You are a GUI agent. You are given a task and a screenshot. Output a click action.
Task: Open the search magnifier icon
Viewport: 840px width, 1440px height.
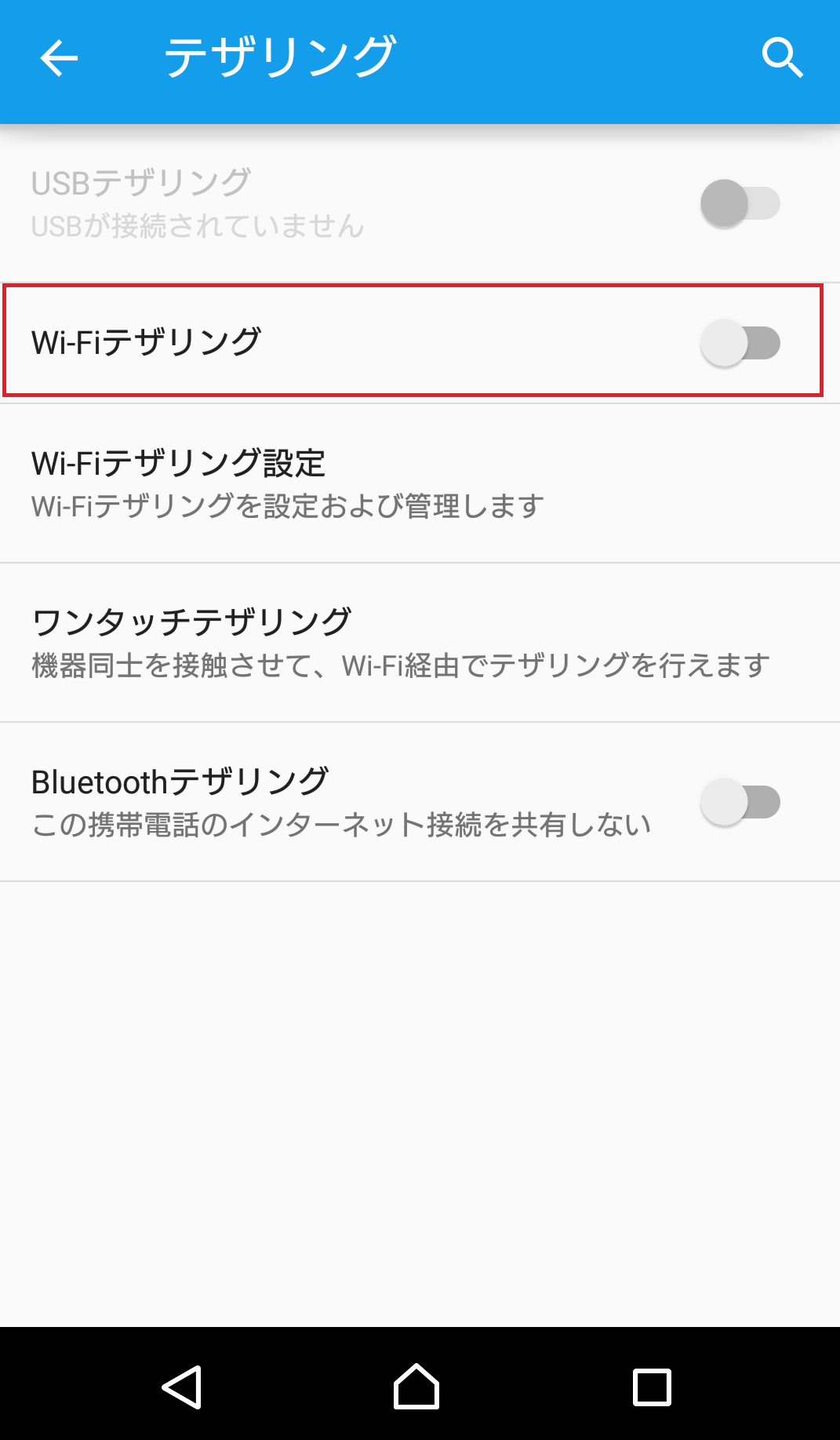pyautogui.click(x=782, y=58)
